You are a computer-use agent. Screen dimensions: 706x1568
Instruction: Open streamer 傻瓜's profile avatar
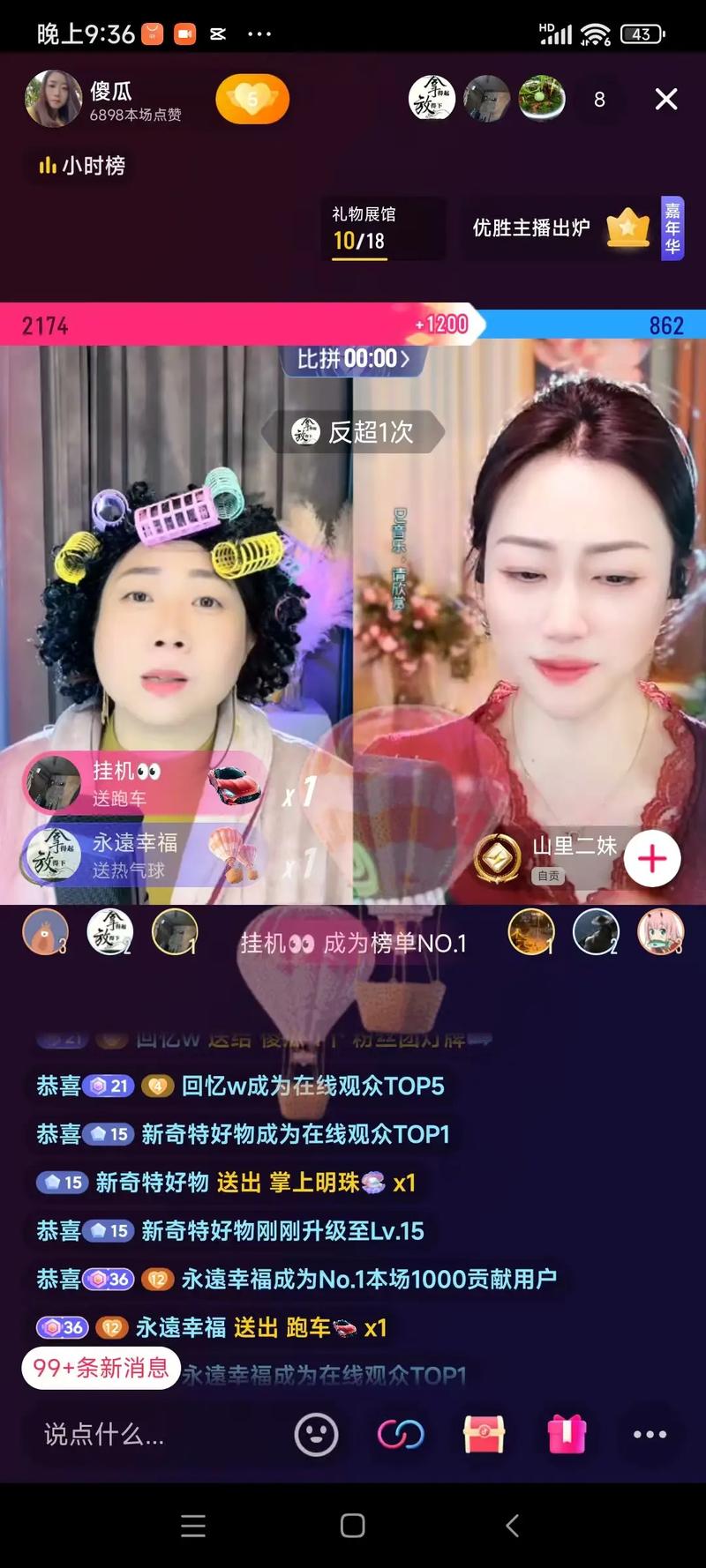click(53, 99)
